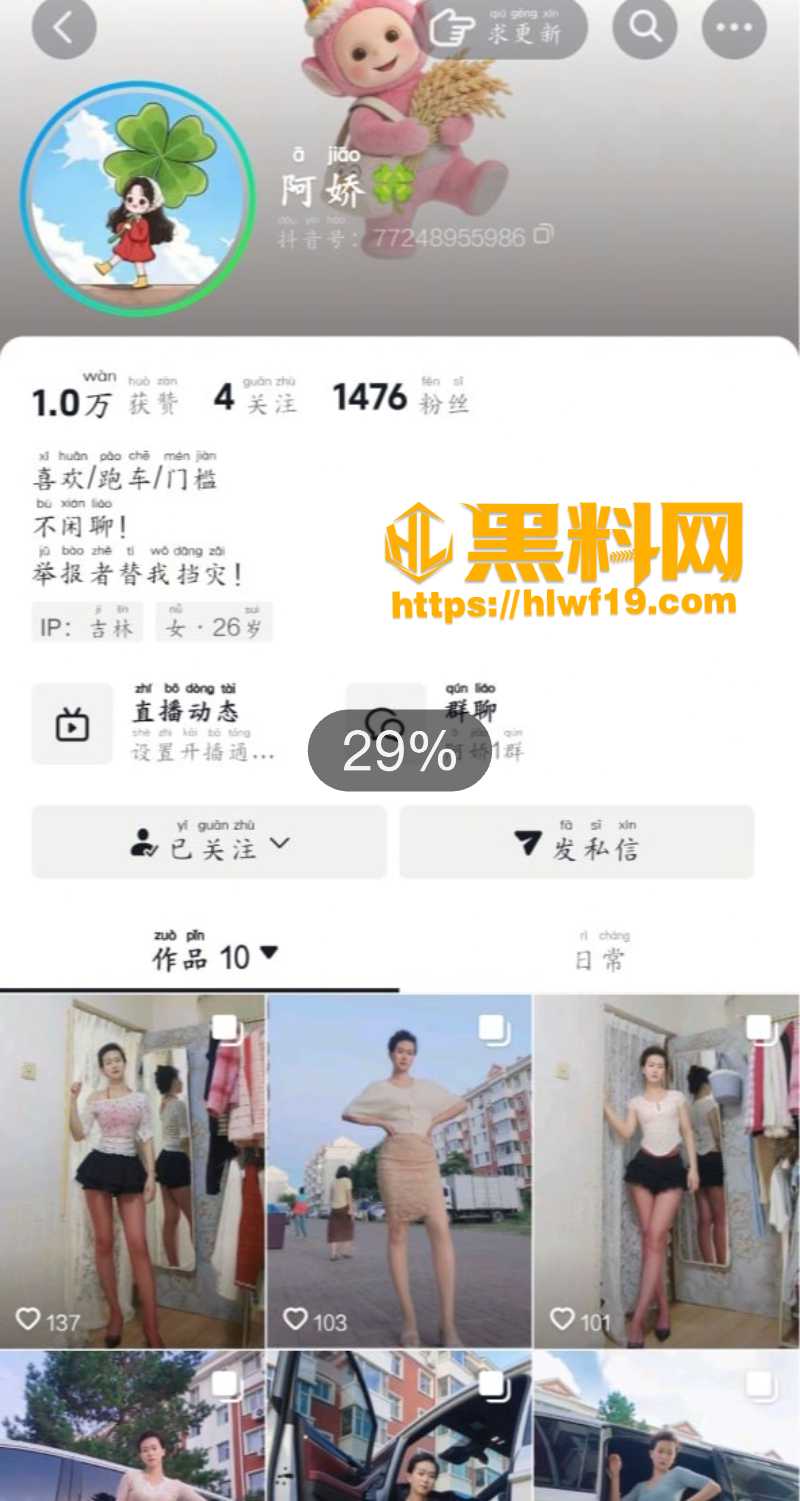
Task: Go back using the top-left arrow
Action: click(64, 27)
